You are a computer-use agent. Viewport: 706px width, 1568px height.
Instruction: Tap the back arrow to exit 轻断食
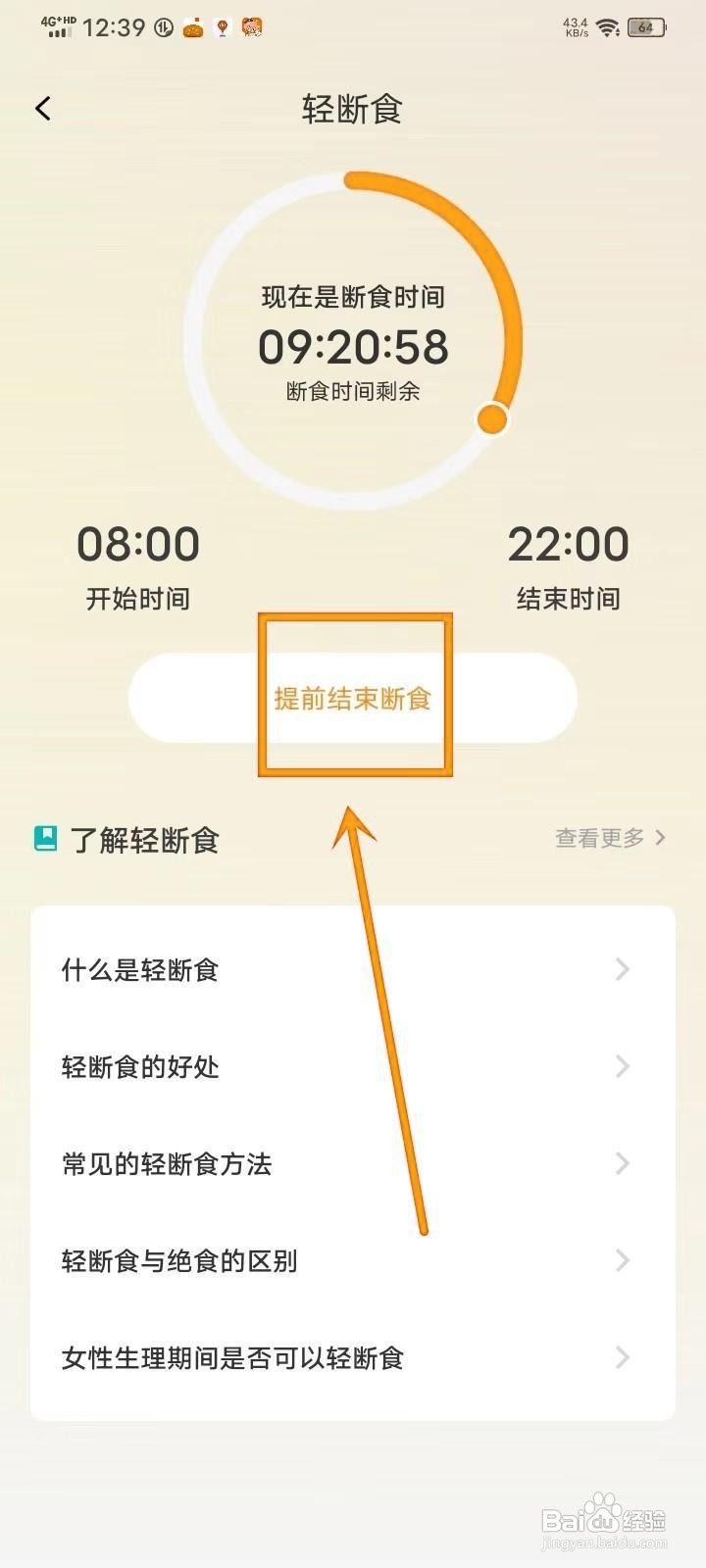[x=43, y=109]
